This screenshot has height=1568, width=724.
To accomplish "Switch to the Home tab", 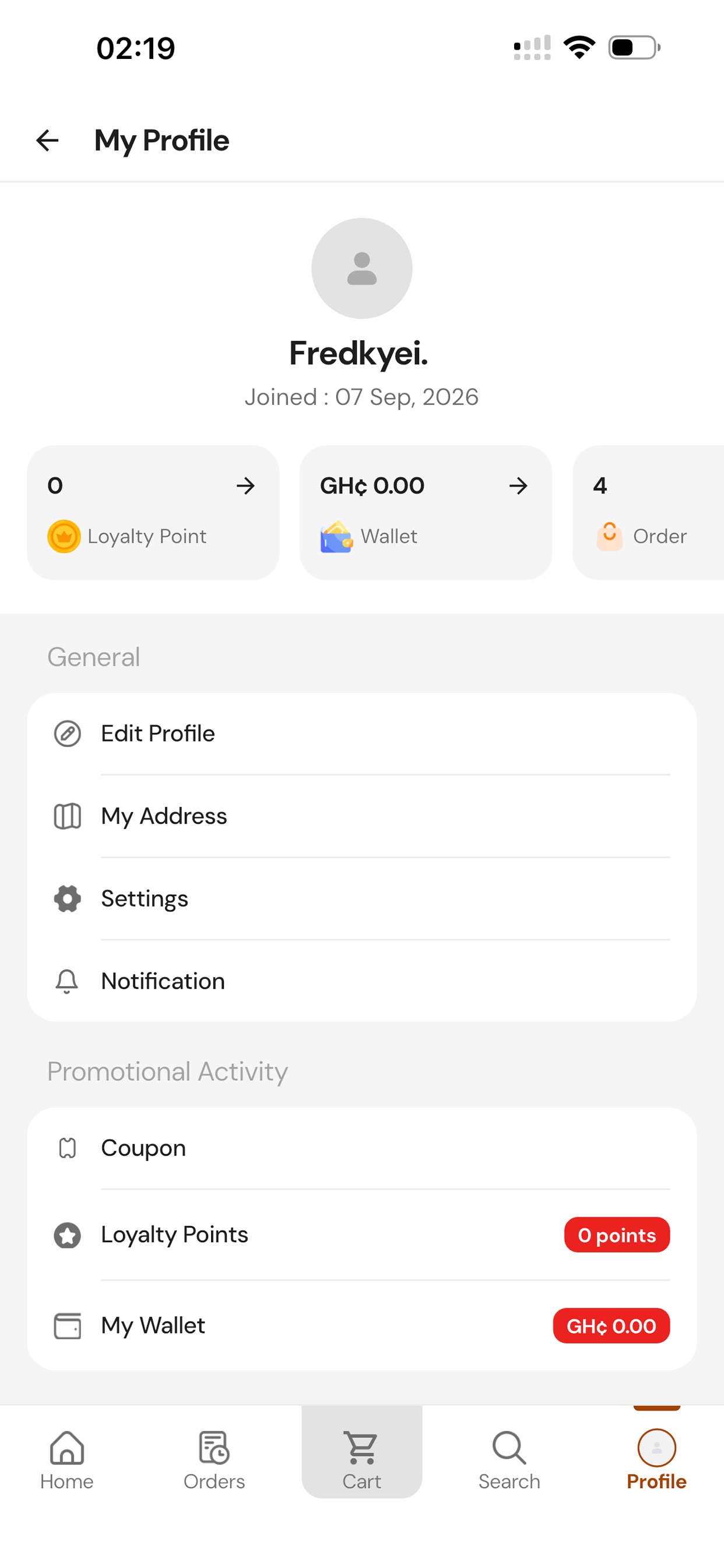I will click(x=67, y=1459).
